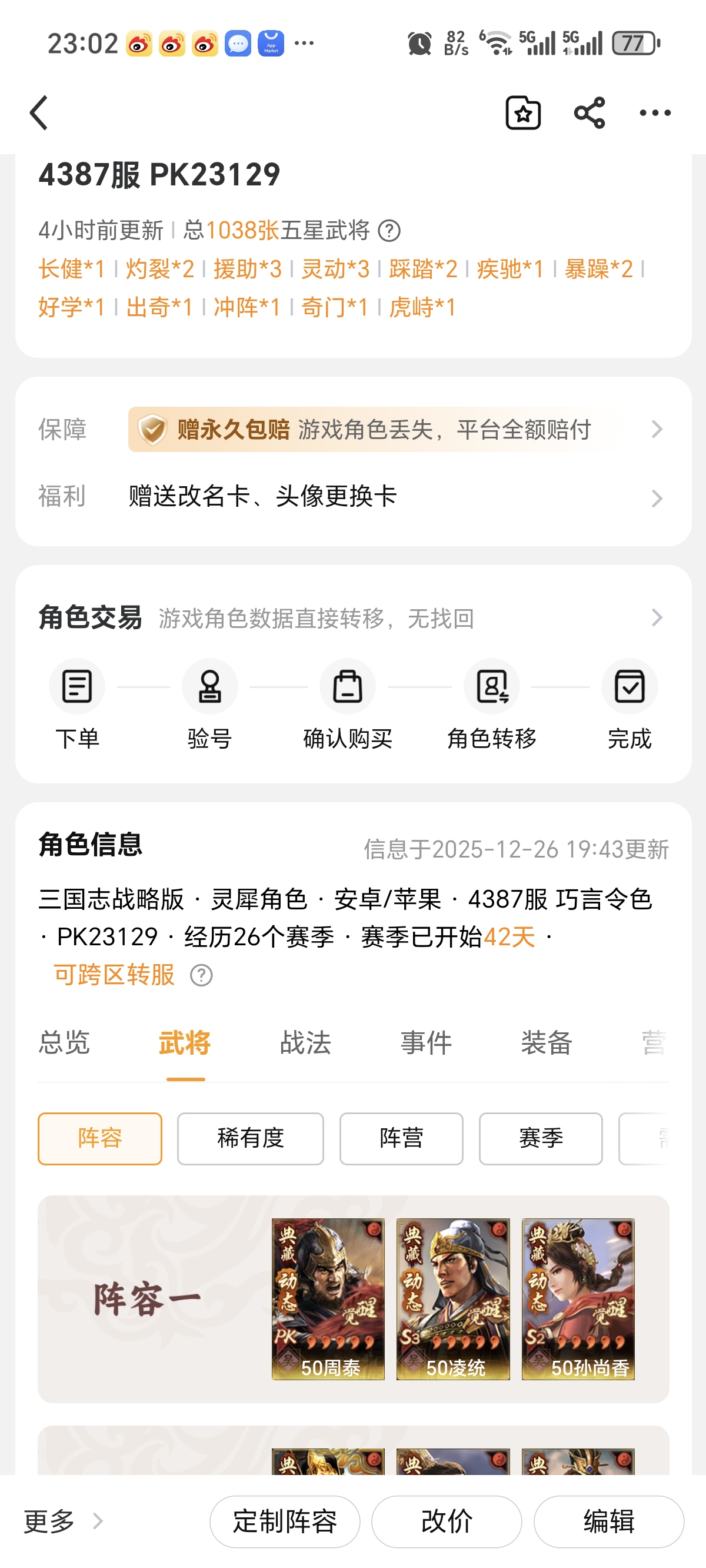Expand 角色交易 transfer process details
This screenshot has width=706, height=1568.
657,618
